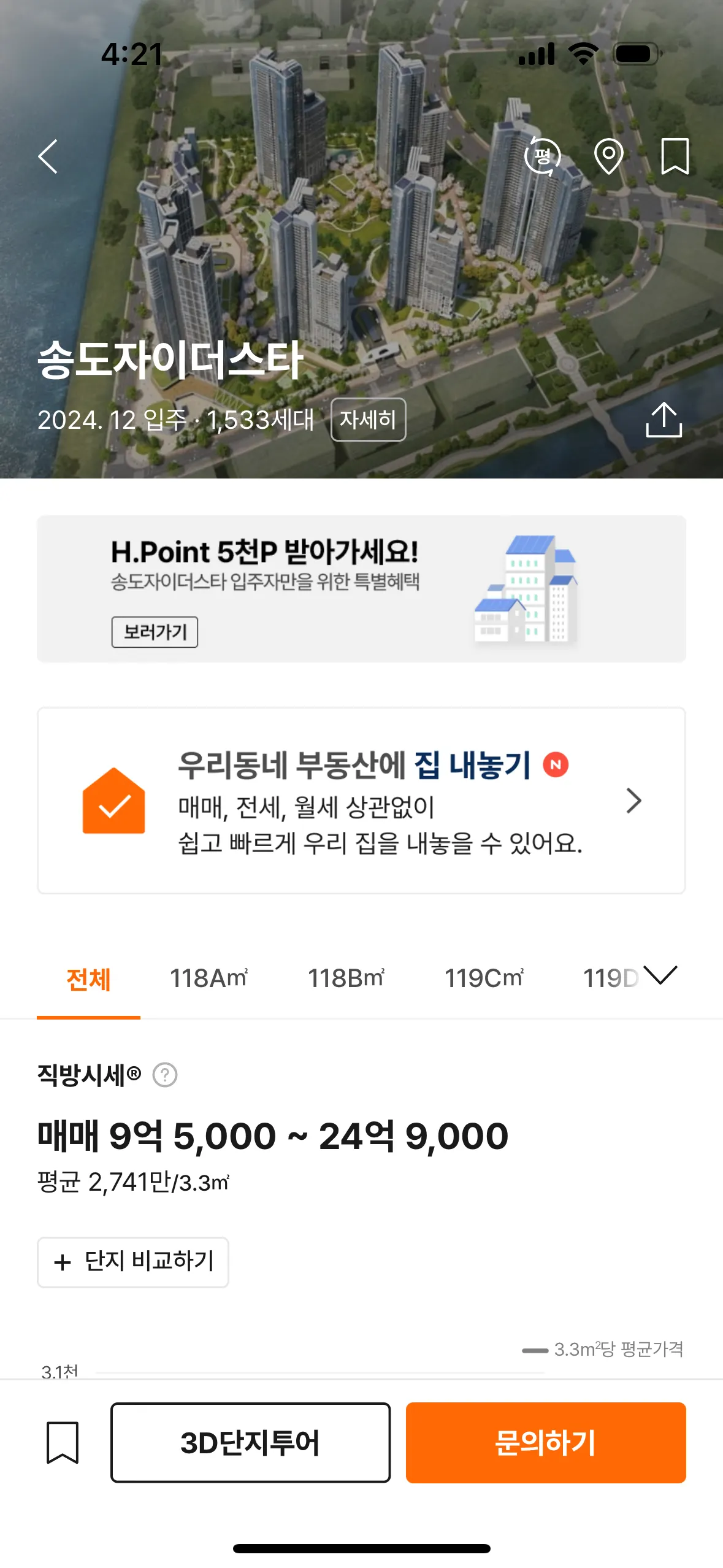The image size is (723, 1568).
Task: Switch to the 118Bm² tab
Action: (x=346, y=979)
